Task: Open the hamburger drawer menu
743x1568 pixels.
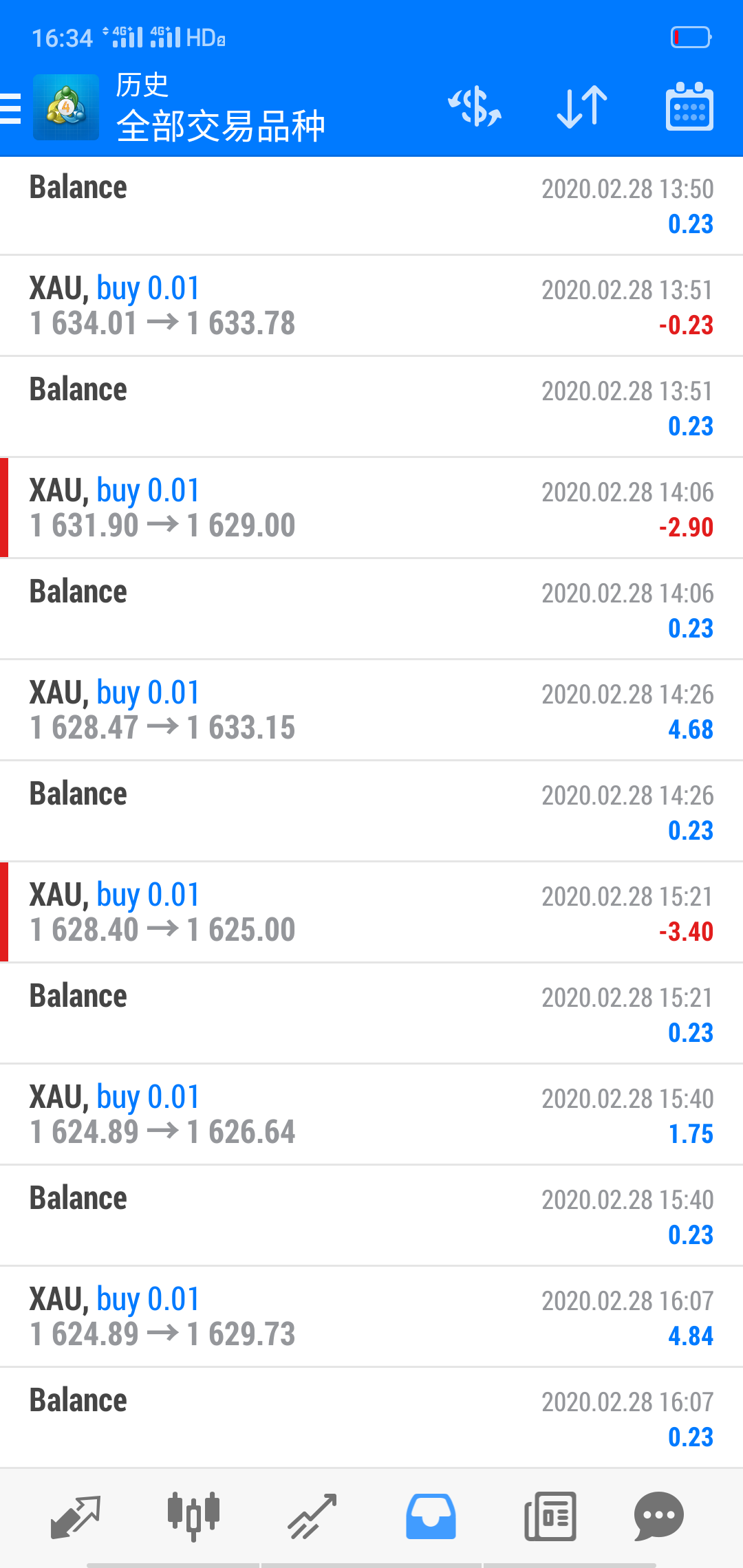Action: click(11, 109)
